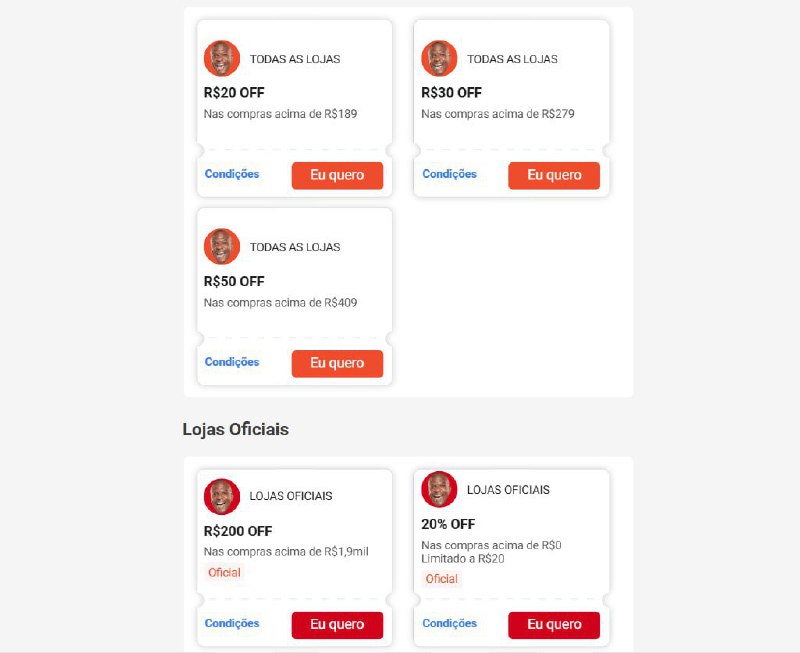This screenshot has height=653, width=800.
Task: Claim the R$30 OFF coupon with Eu quero
Action: coord(554,175)
